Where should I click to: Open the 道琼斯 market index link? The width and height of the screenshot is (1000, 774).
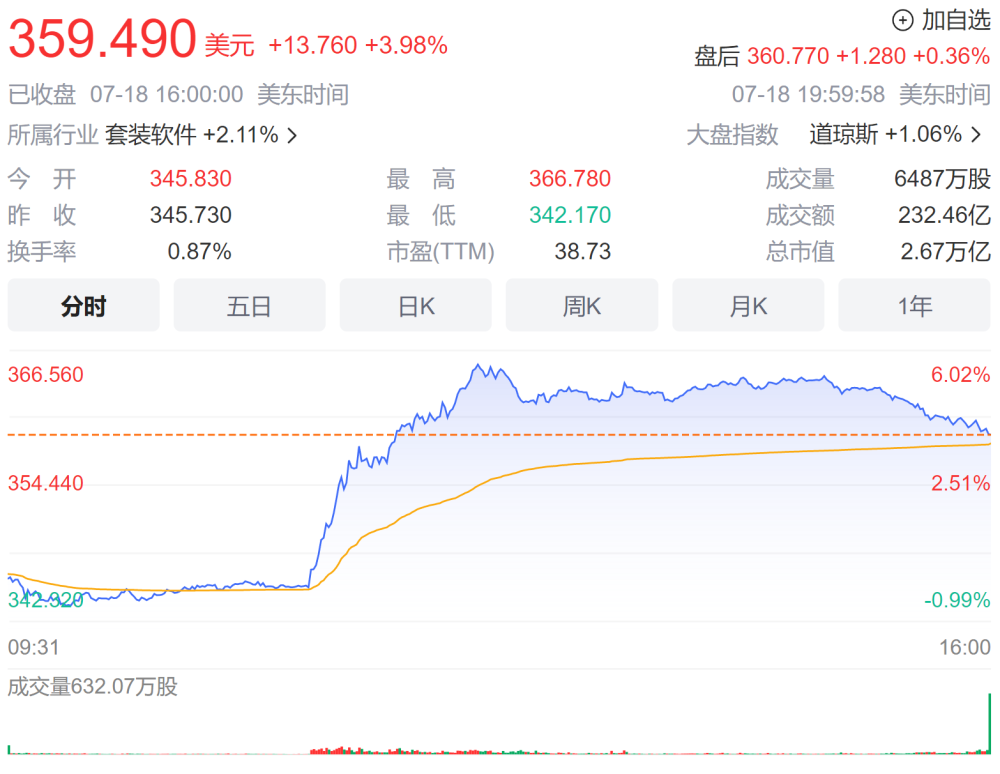(x=895, y=135)
